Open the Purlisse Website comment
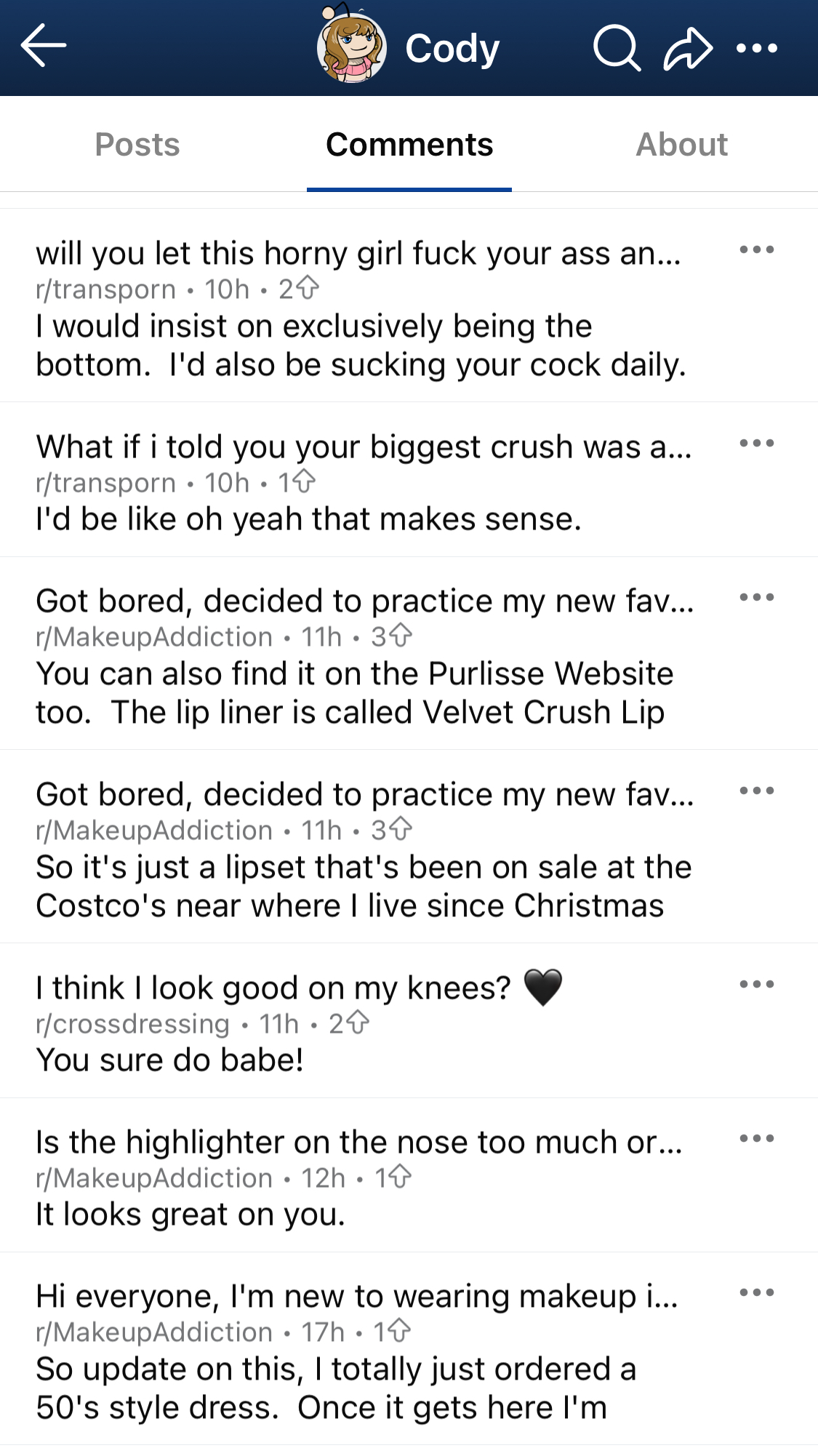 point(354,692)
